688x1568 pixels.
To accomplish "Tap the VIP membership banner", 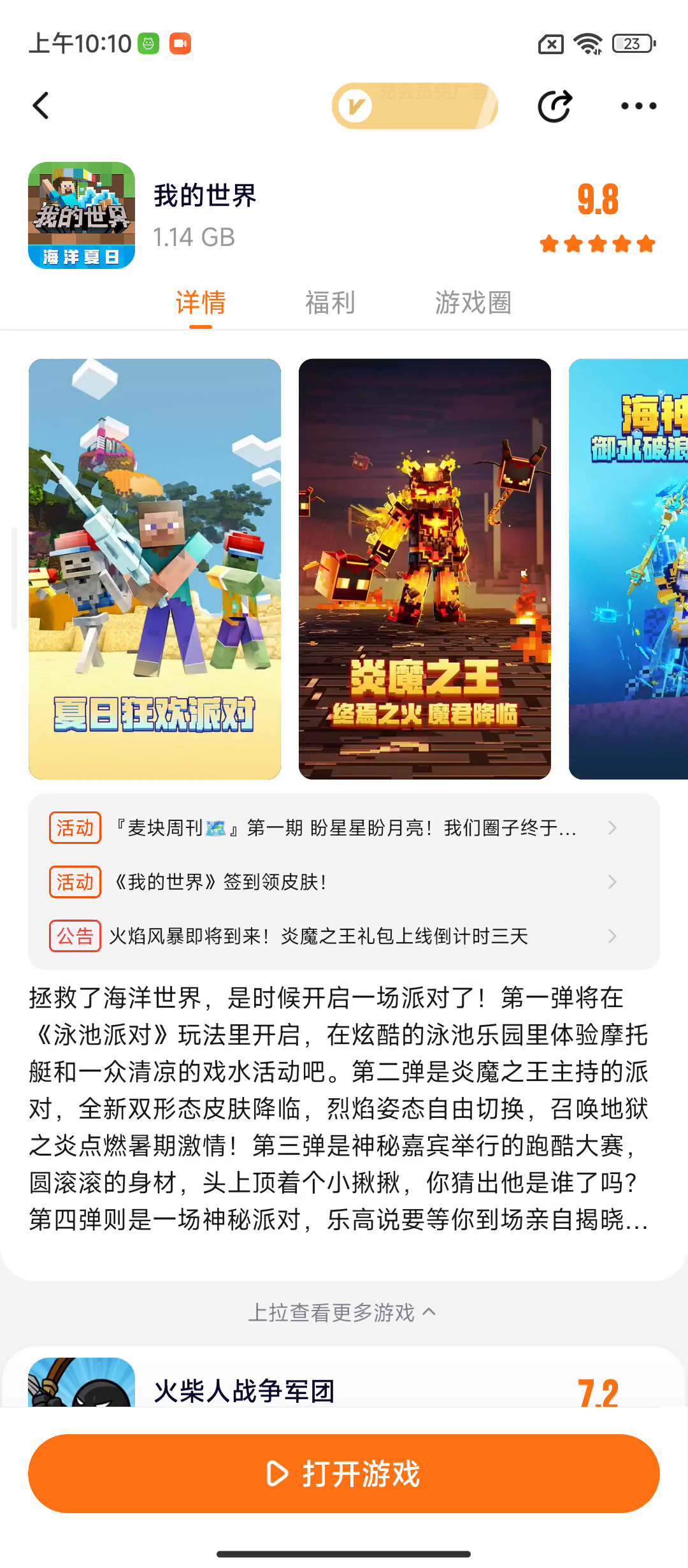I will (415, 106).
